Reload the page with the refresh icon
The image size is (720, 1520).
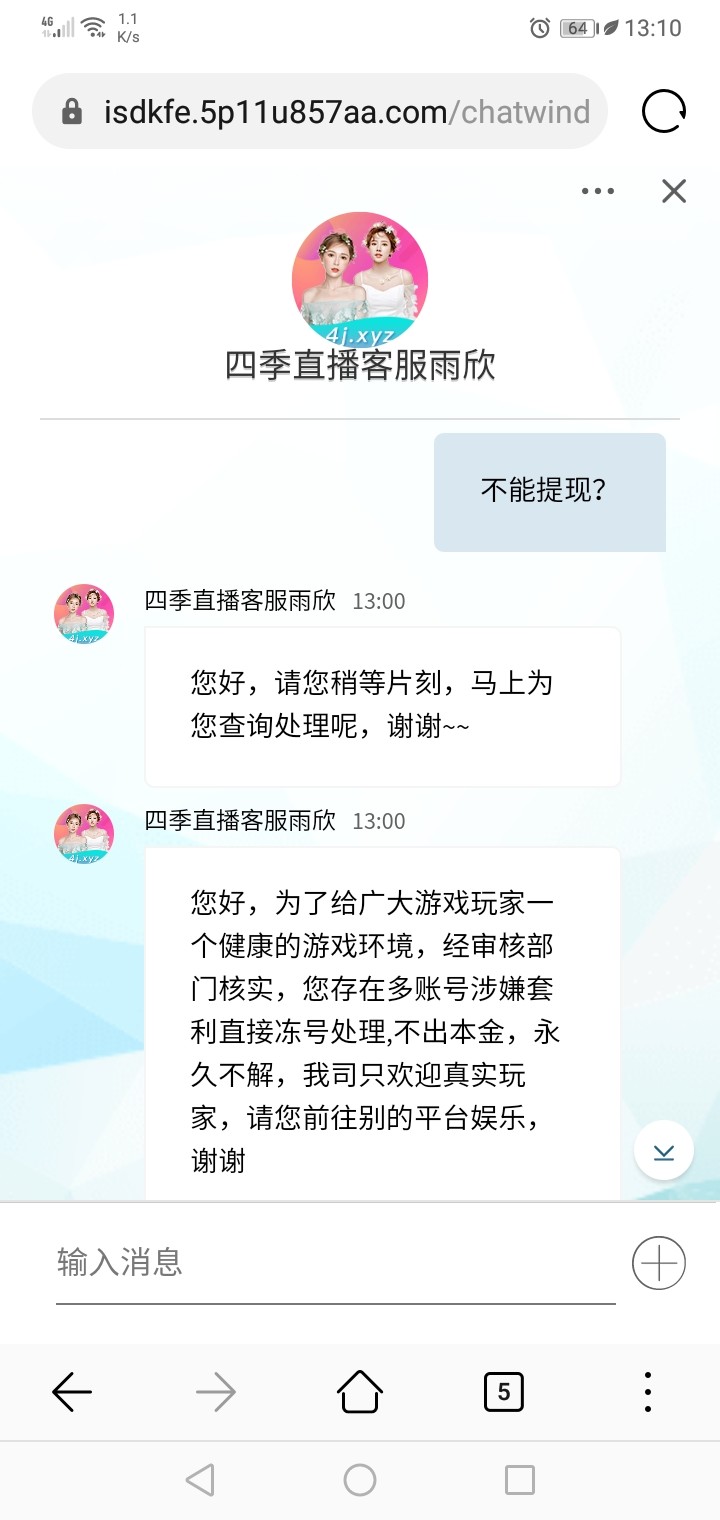coord(664,111)
